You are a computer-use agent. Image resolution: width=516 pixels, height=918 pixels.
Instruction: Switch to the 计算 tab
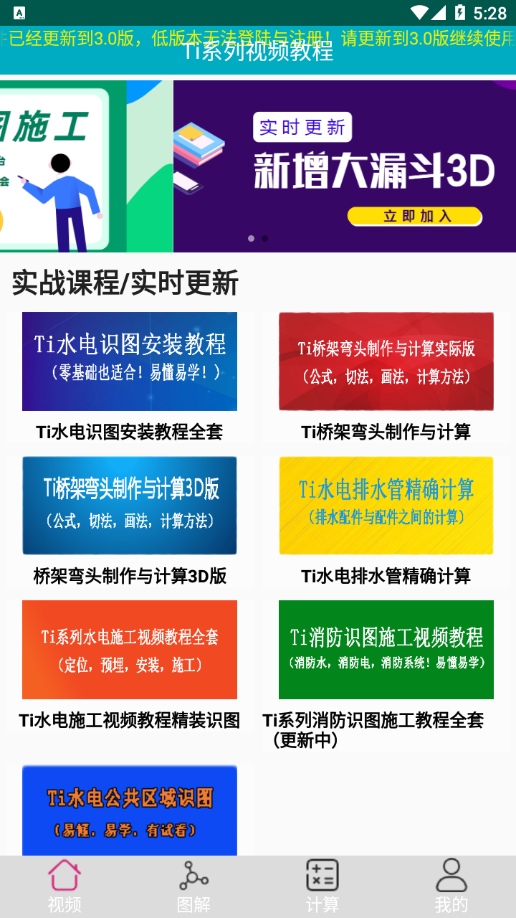pyautogui.click(x=322, y=886)
